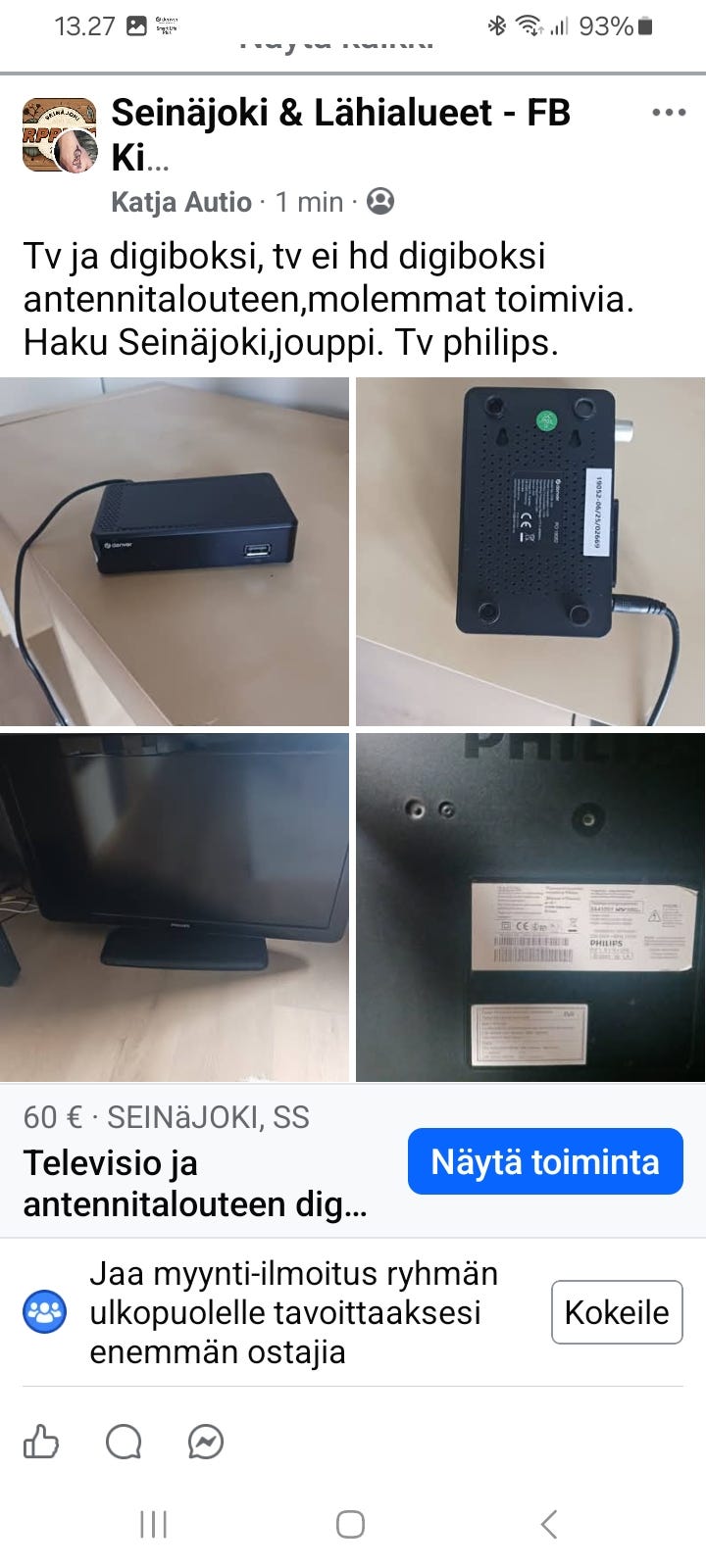The image size is (706, 1568).
Task: Like the post with the thumbs-up icon
Action: [41, 1442]
